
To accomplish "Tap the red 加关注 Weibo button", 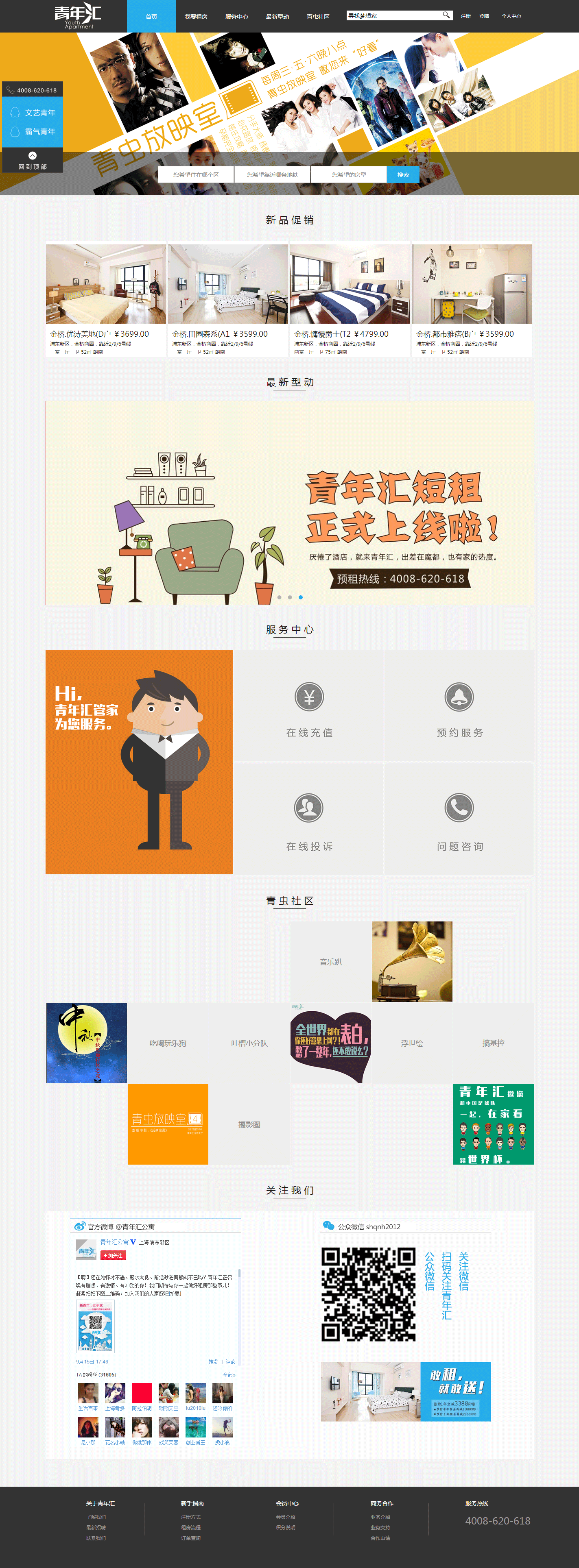I will pos(113,1255).
